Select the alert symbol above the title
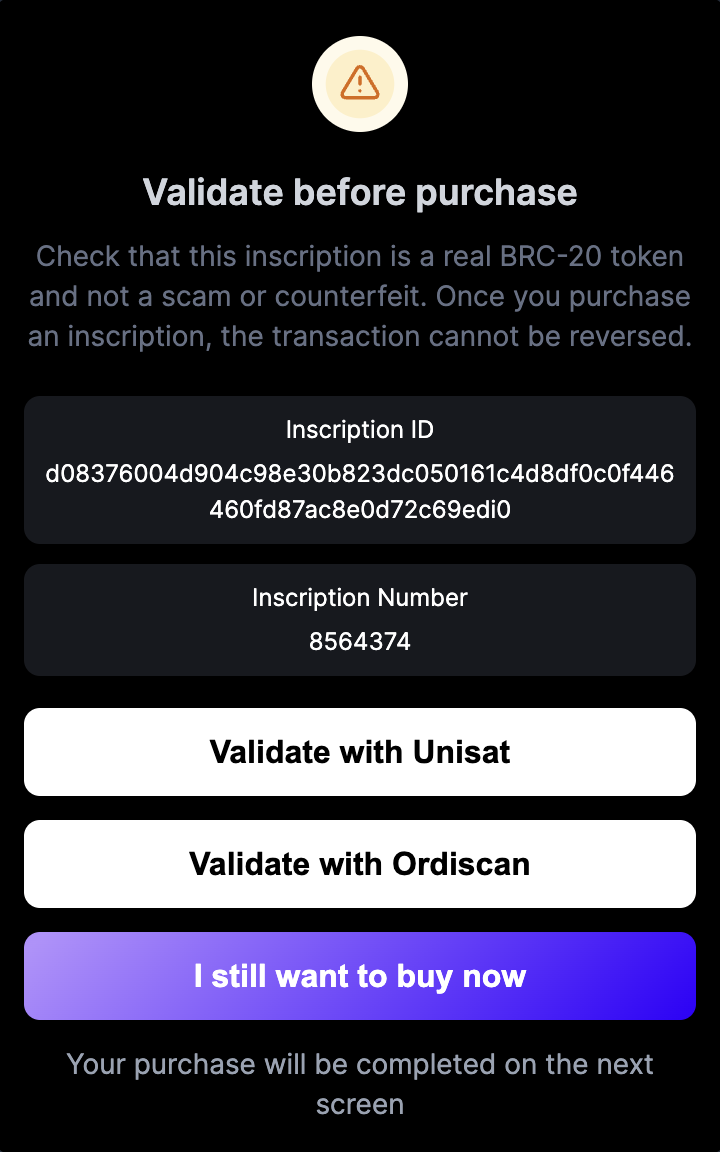This screenshot has height=1152, width=720. 360,84
